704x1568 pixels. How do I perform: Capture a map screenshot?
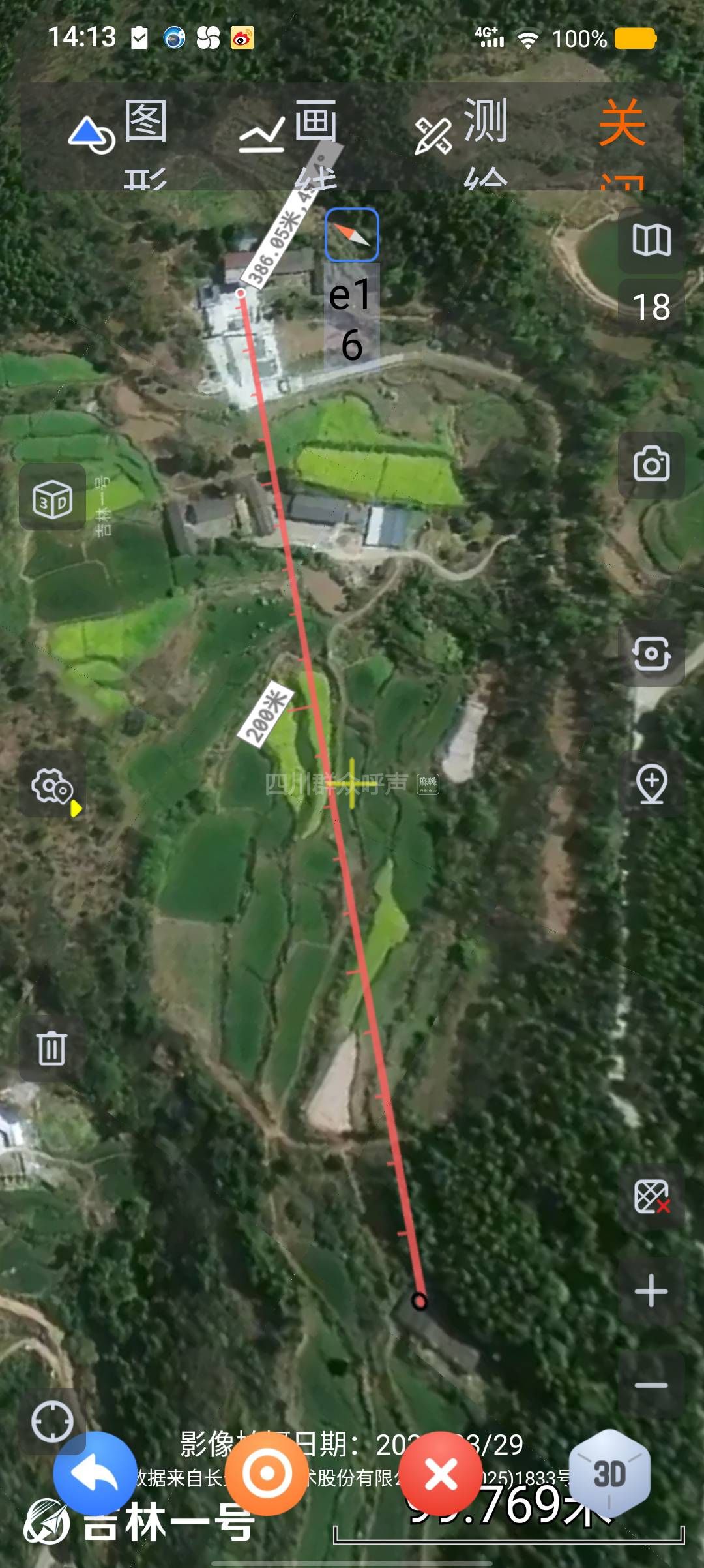[x=651, y=653]
